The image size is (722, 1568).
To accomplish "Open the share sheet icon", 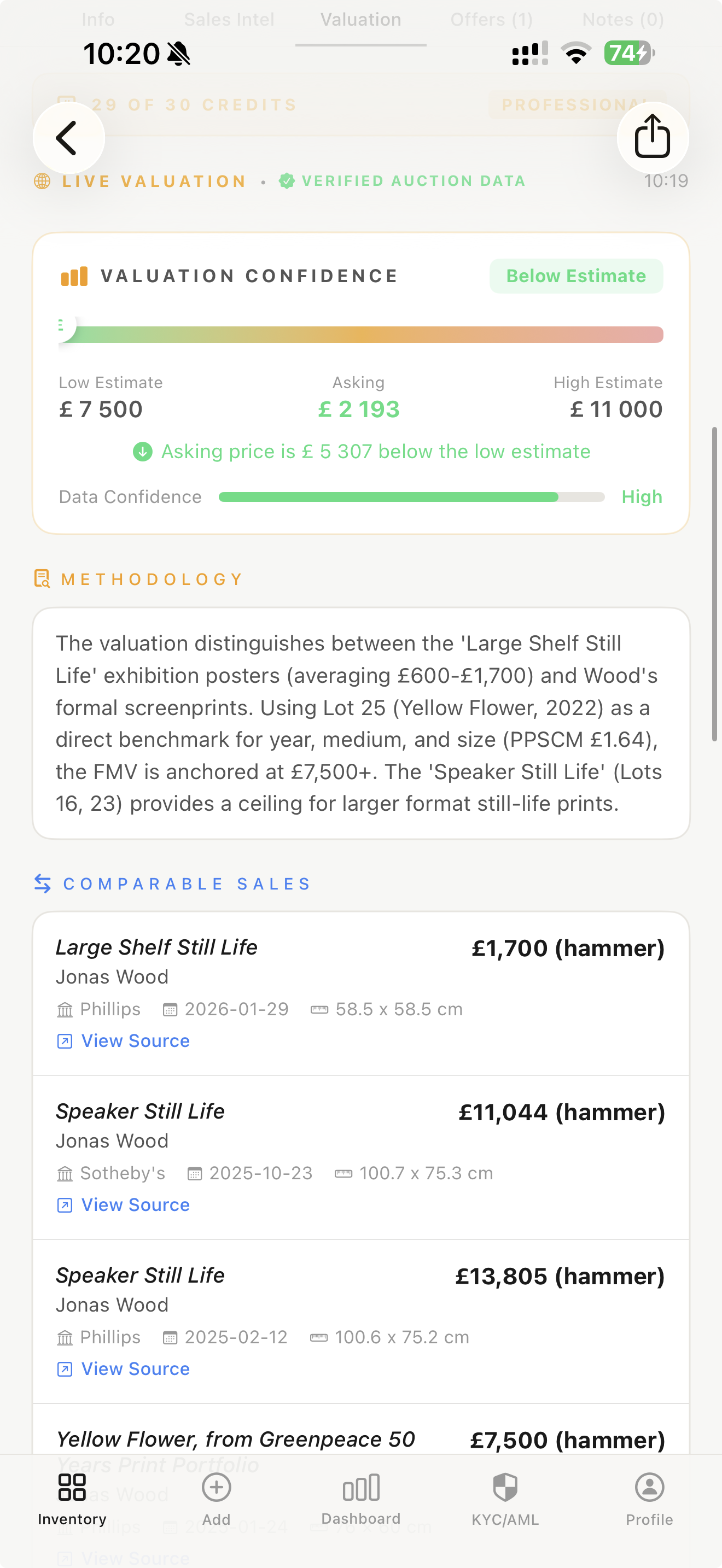I will (x=652, y=137).
